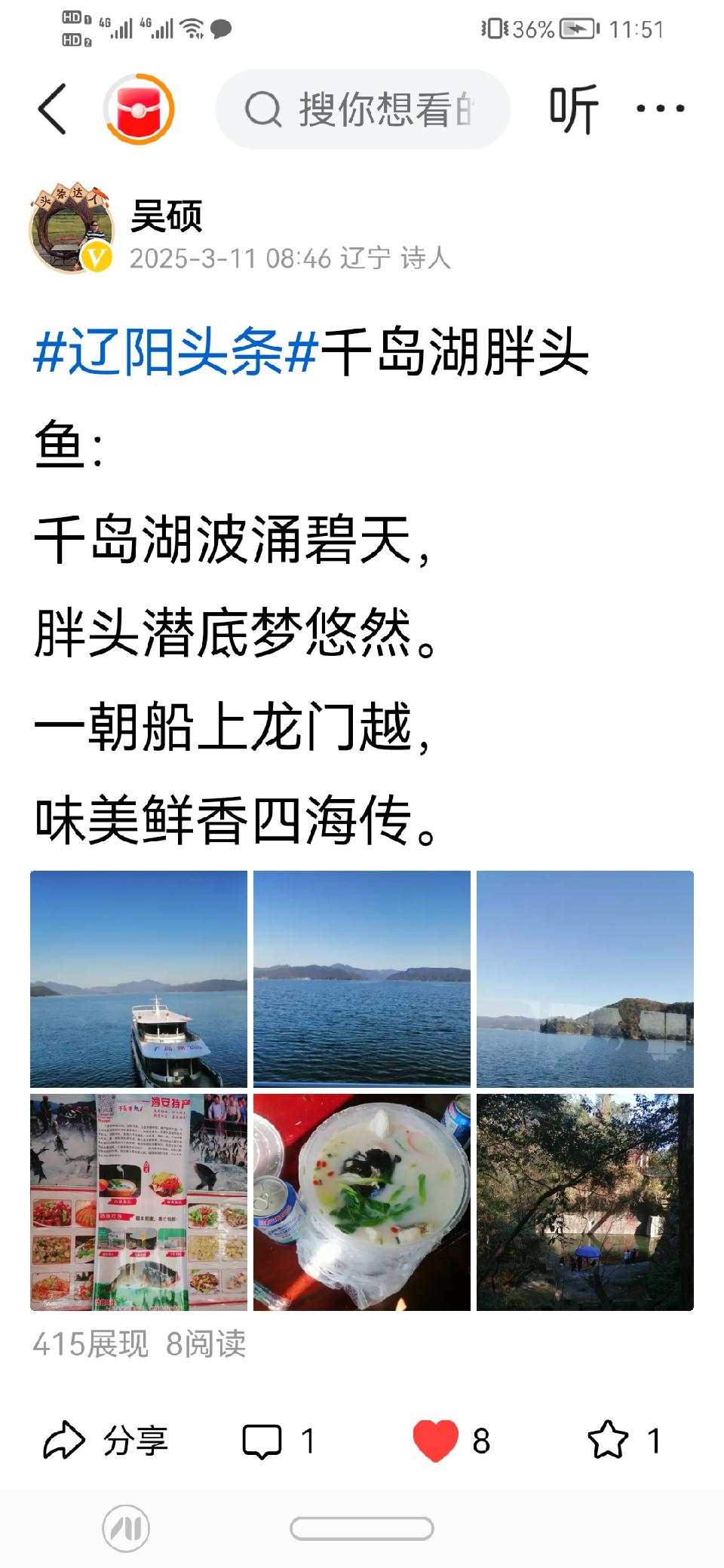The width and height of the screenshot is (724, 1568).
Task: Open the red envelope reward icon
Action: (139, 109)
